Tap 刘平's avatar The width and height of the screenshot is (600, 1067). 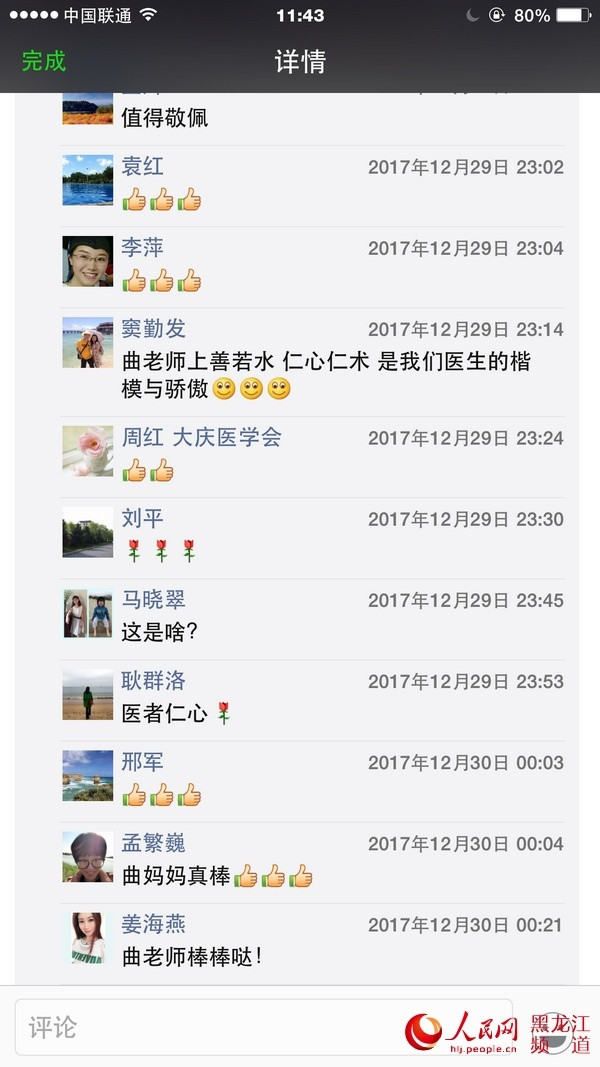point(88,532)
